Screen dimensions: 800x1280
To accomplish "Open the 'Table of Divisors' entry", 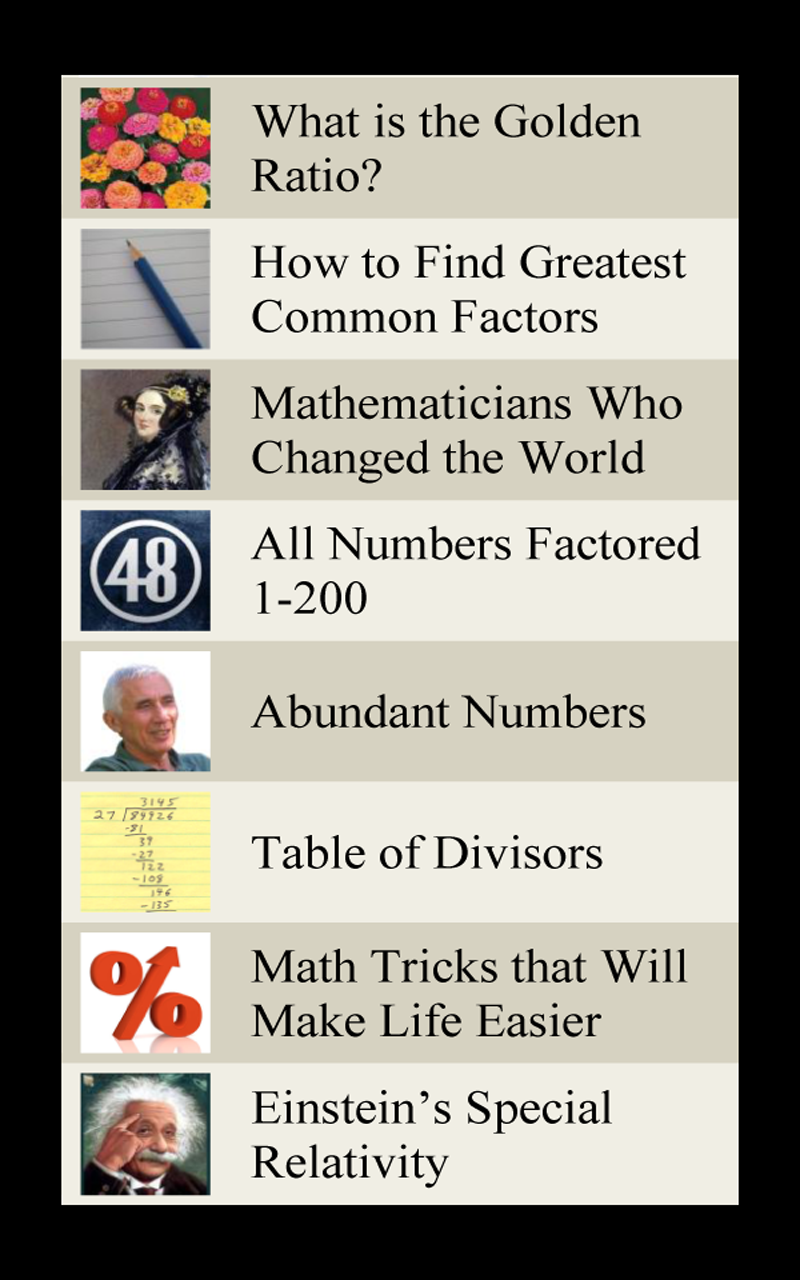I will click(x=427, y=851).
